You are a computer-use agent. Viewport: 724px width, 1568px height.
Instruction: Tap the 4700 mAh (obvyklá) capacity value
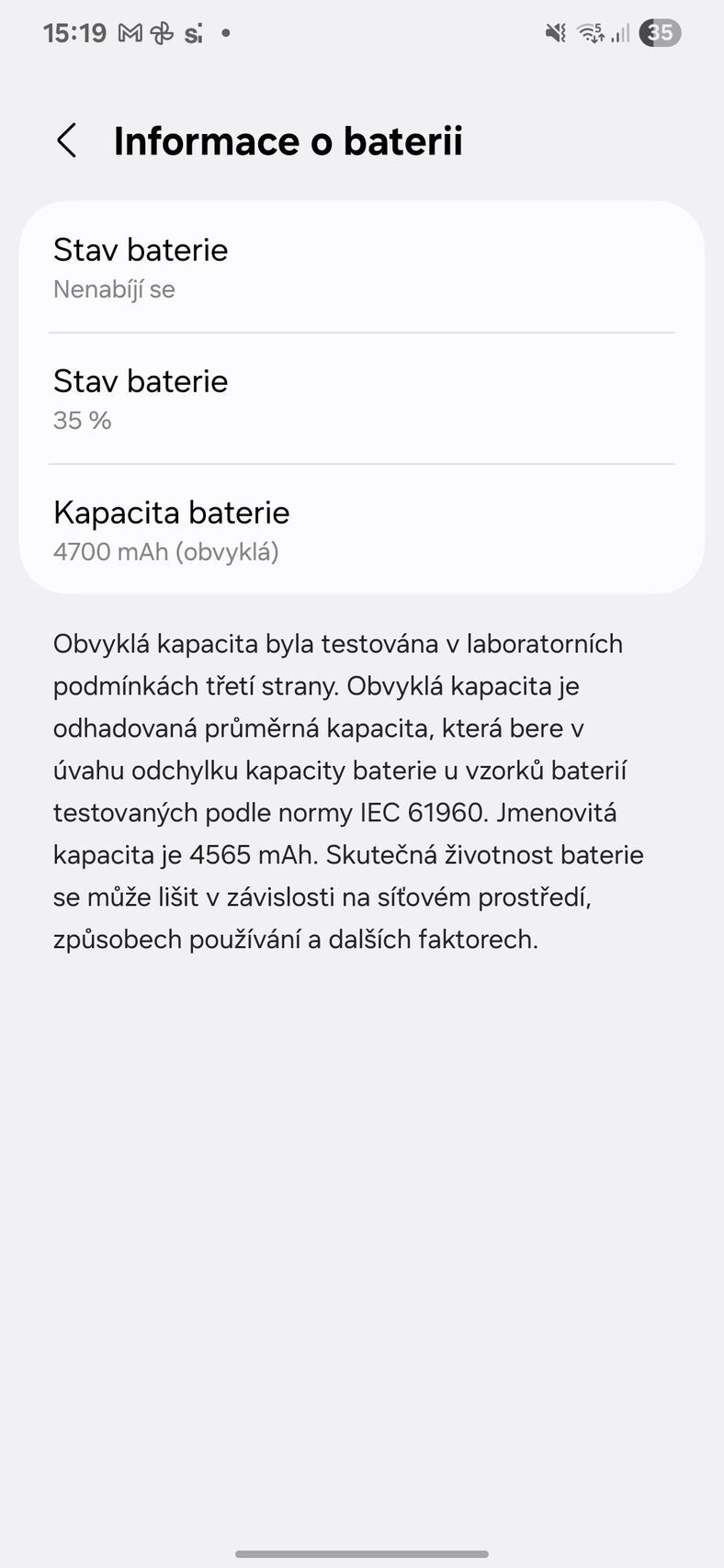coord(165,552)
